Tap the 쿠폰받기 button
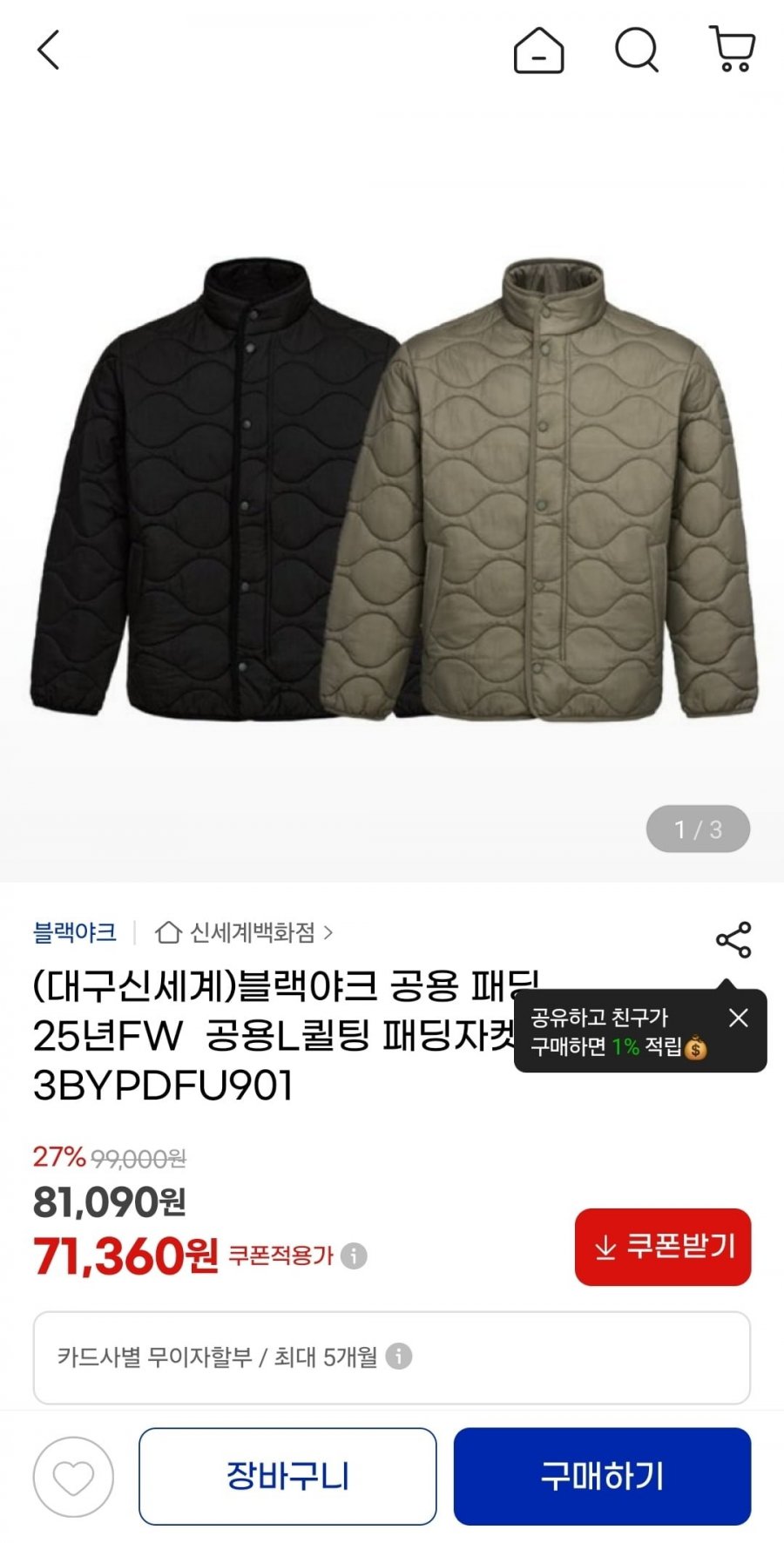Viewport: 784px width, 1543px height. [x=662, y=1246]
